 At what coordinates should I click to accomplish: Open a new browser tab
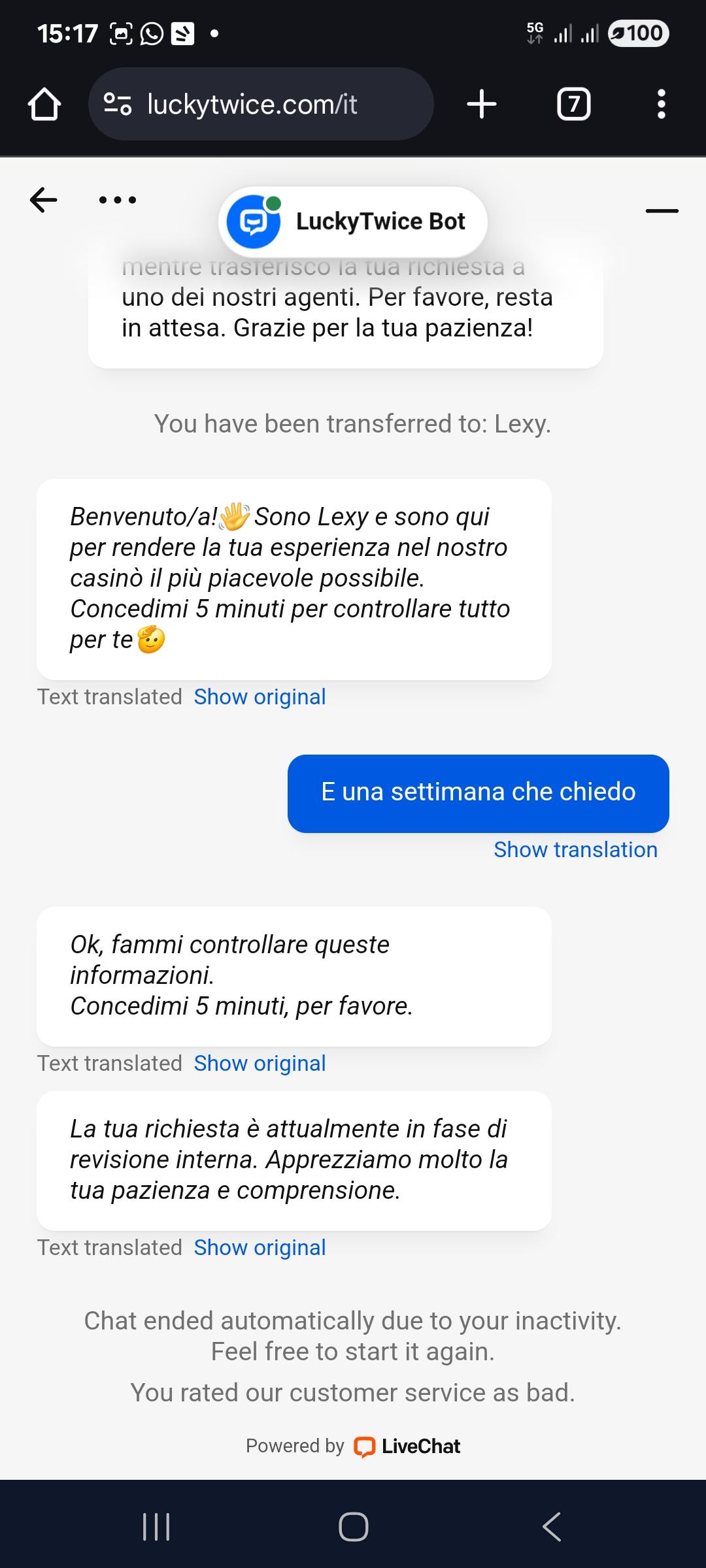click(x=482, y=105)
